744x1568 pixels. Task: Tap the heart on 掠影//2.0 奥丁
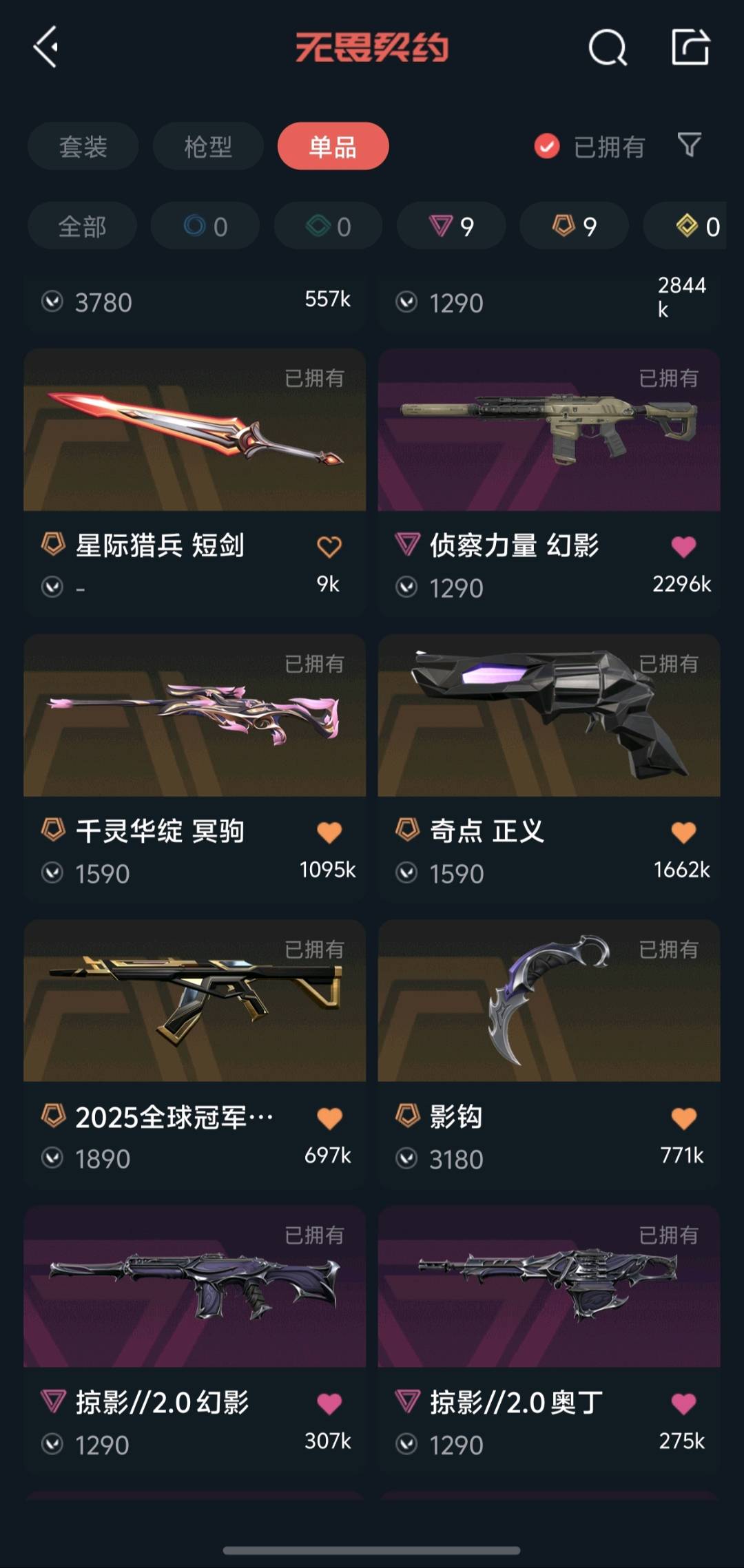point(683,1403)
